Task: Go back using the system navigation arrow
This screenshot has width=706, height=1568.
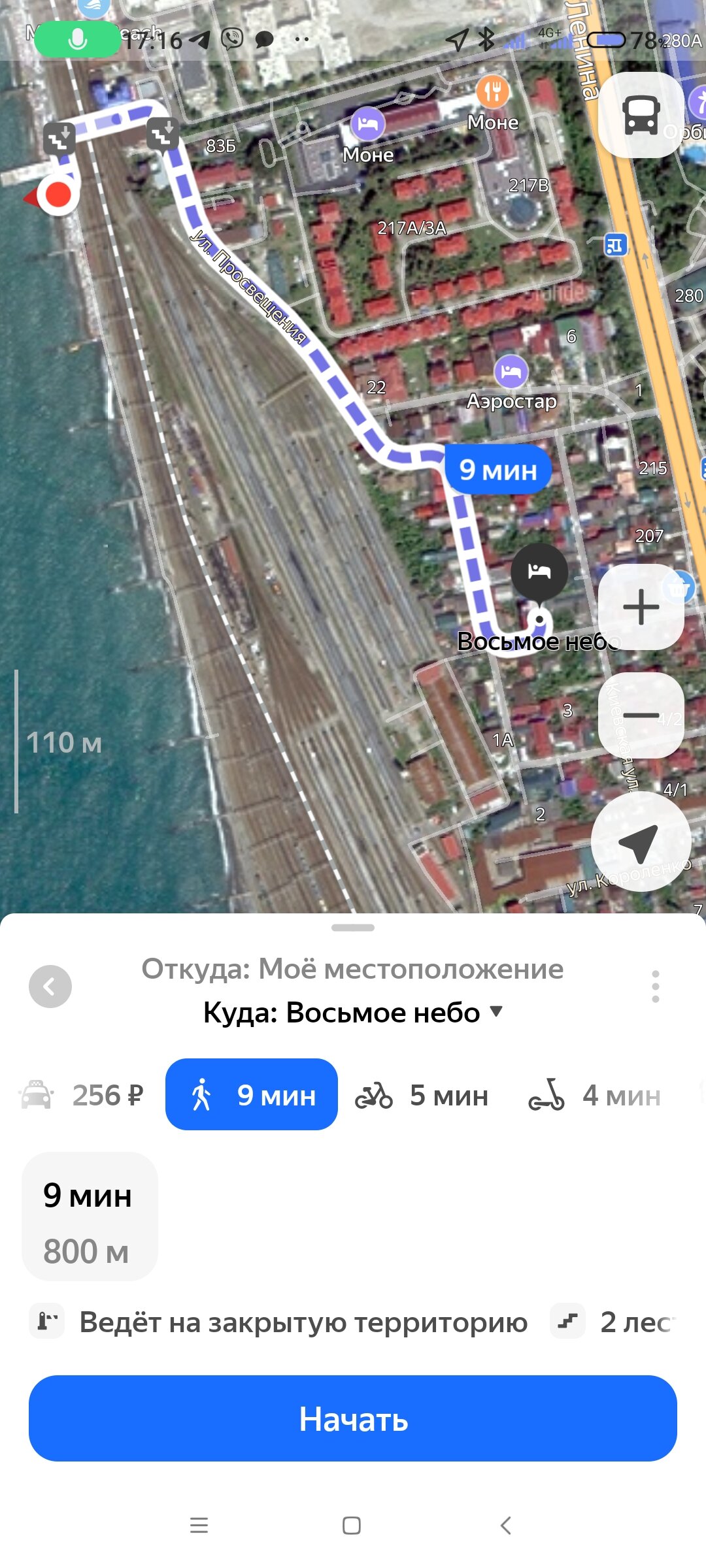Action: 505,1526
